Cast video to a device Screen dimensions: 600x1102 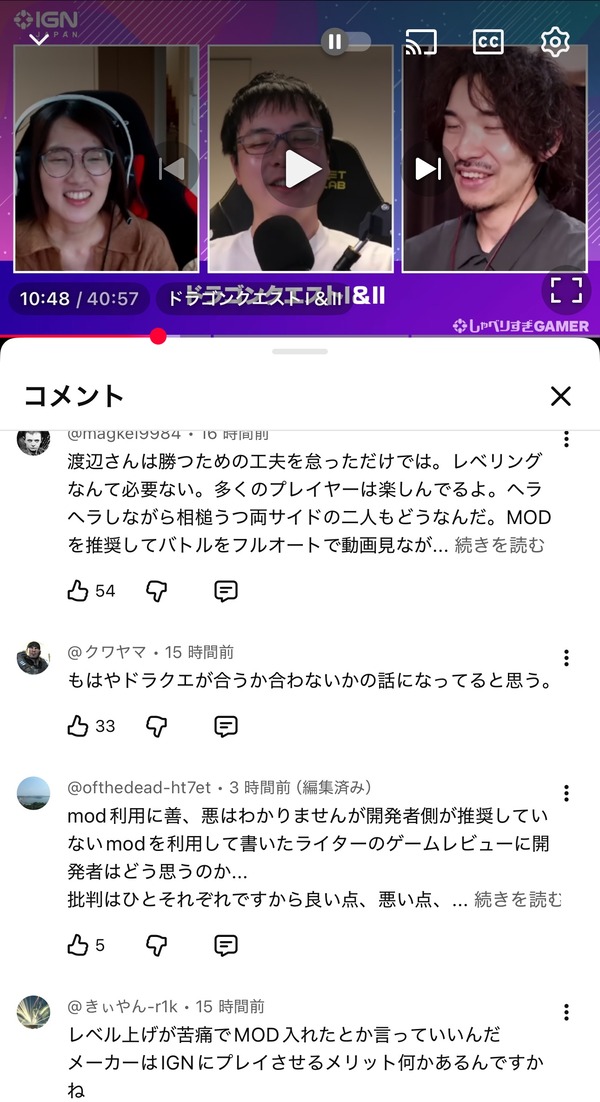tap(421, 42)
